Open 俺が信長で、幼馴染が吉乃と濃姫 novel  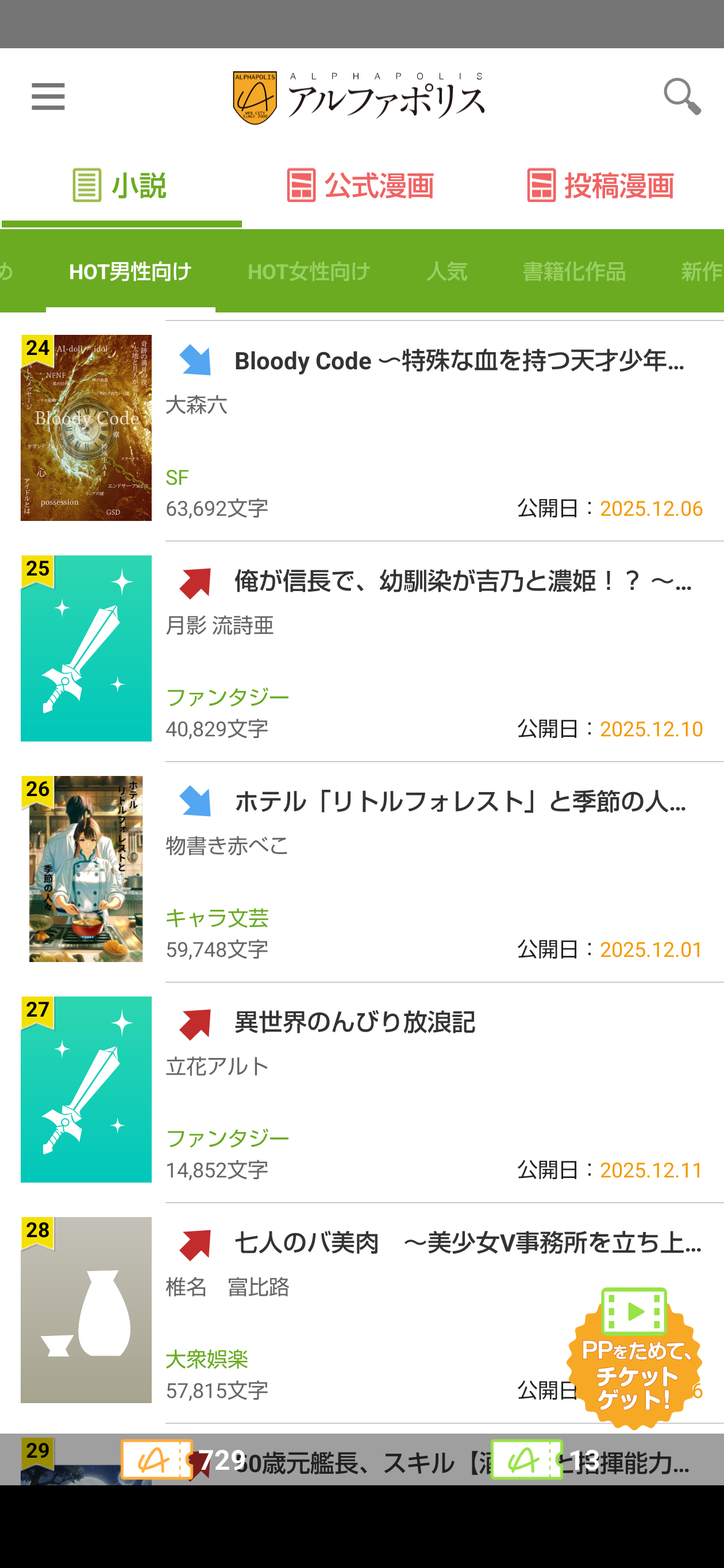pyautogui.click(x=462, y=581)
